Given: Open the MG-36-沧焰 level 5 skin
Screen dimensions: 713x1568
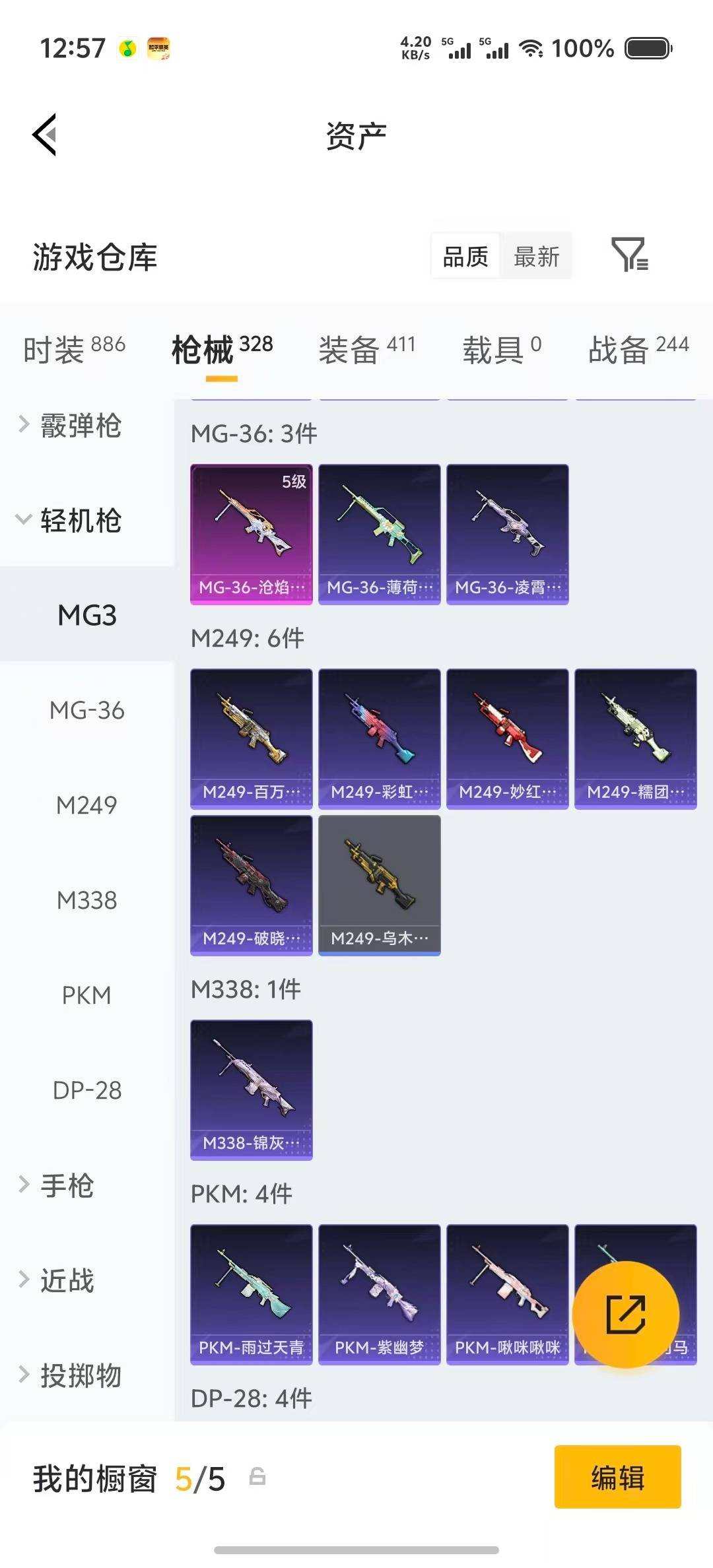Looking at the screenshot, I should 252,535.
